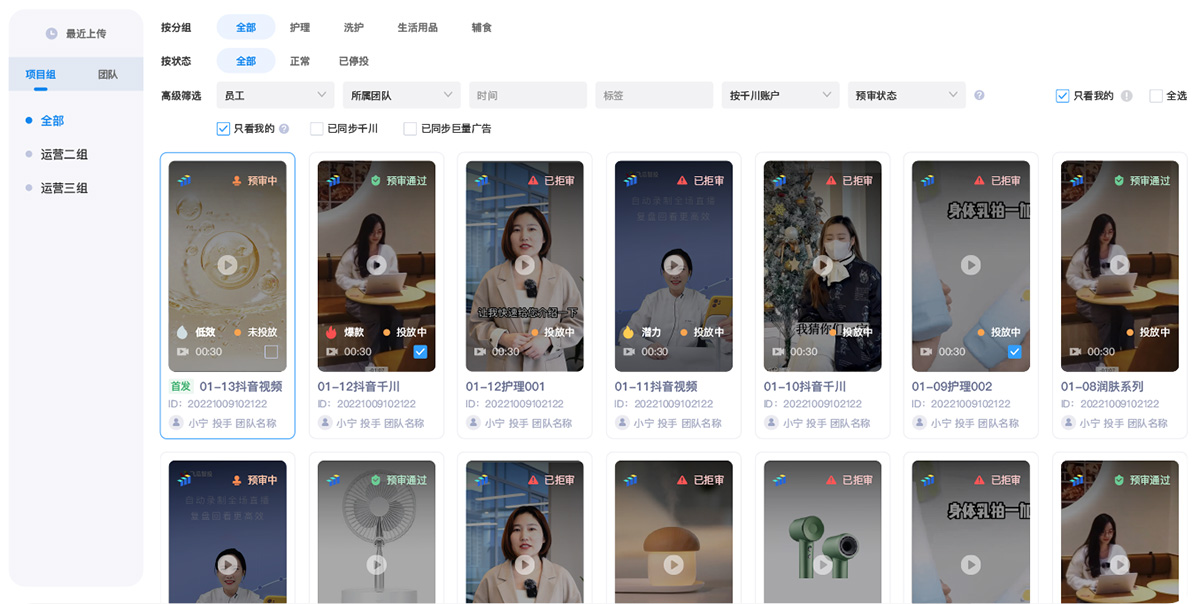Filter by the 护理 group
This screenshot has width=1200, height=604.
coord(299,28)
